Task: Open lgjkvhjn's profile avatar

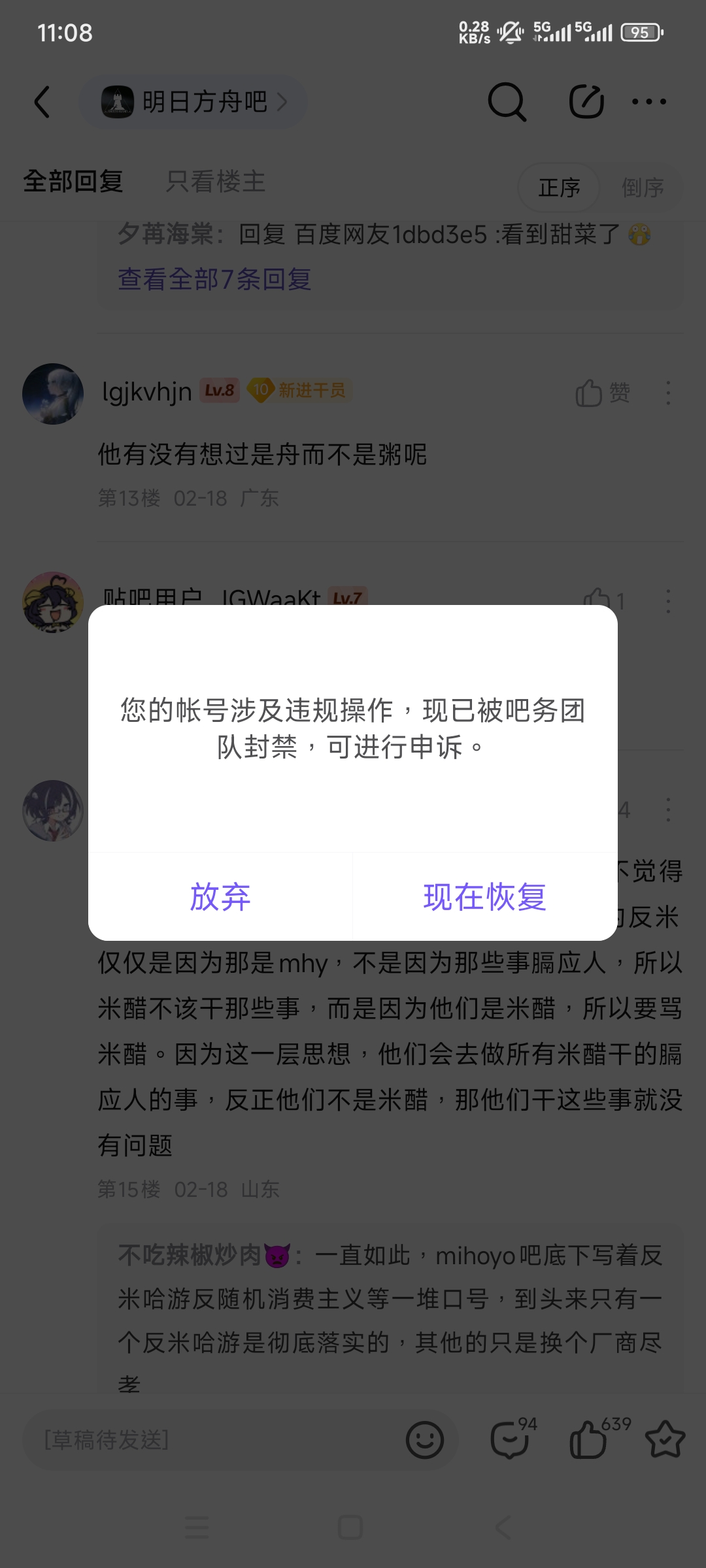Action: pos(53,394)
